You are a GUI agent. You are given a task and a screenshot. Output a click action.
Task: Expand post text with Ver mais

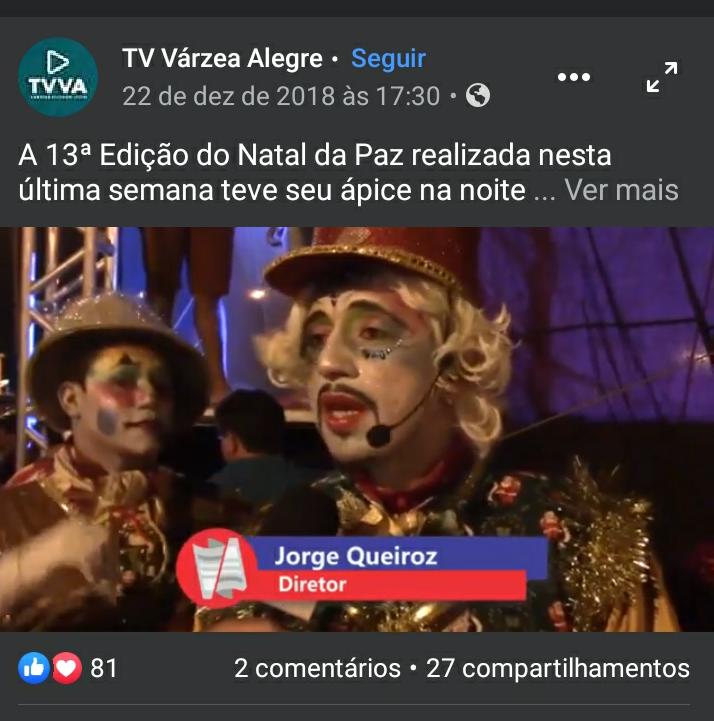(x=621, y=190)
